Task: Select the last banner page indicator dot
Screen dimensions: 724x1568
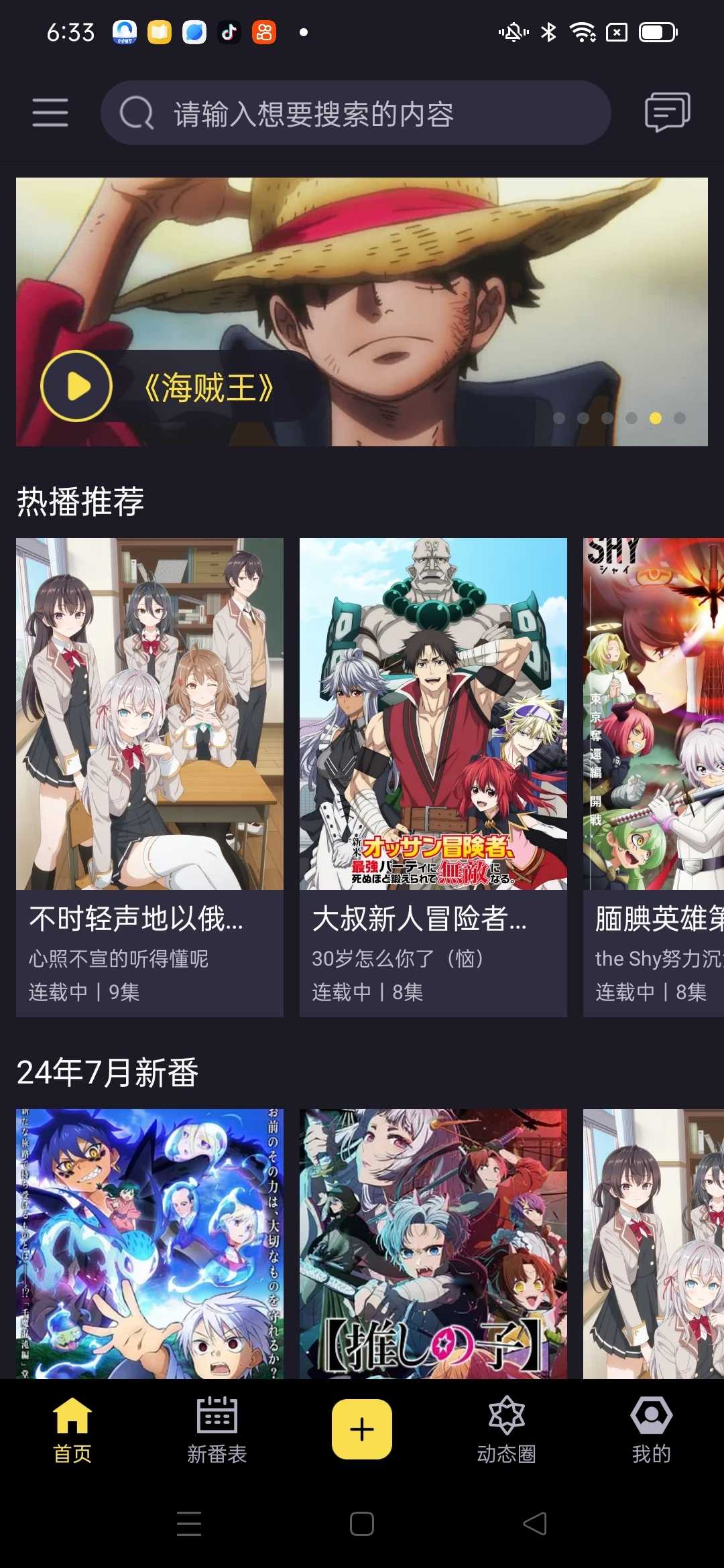Action: click(680, 418)
